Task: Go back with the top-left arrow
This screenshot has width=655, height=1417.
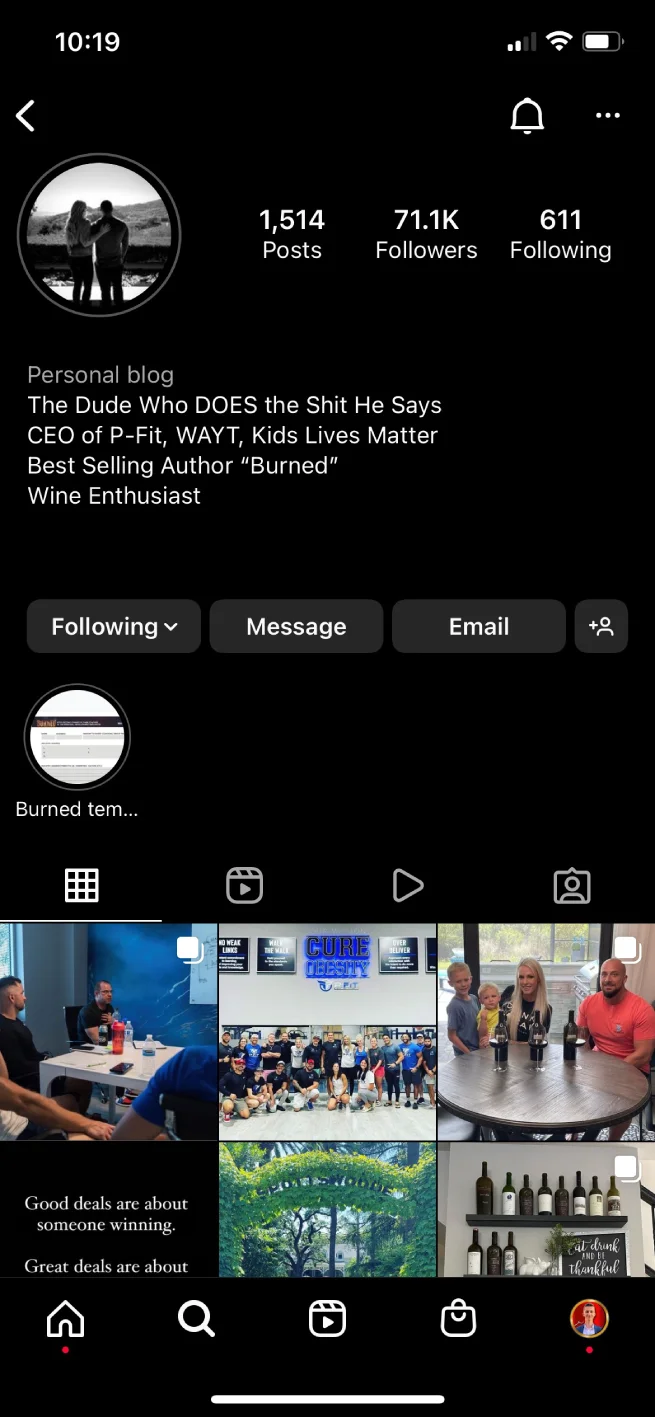Action: [x=26, y=116]
